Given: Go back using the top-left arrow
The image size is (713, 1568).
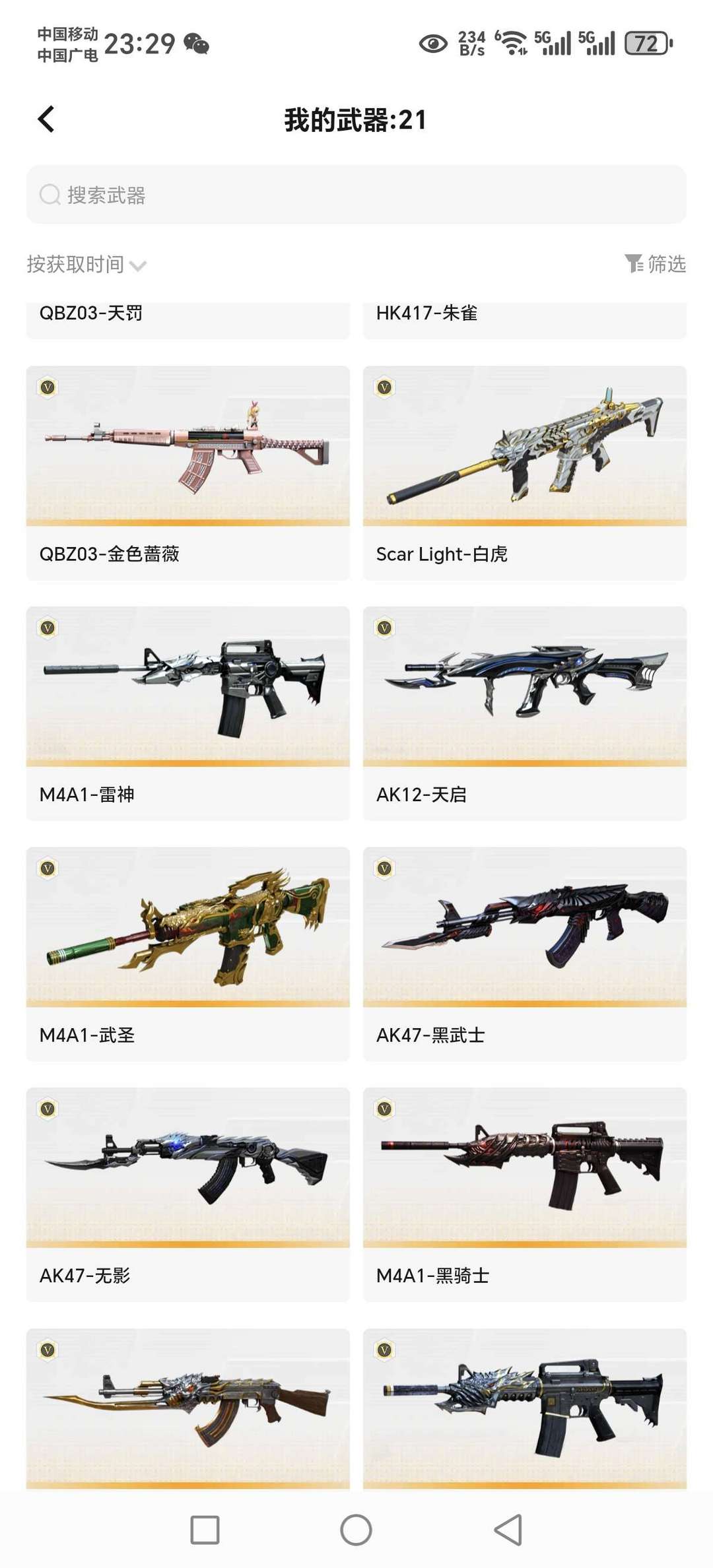Looking at the screenshot, I should tap(46, 119).
